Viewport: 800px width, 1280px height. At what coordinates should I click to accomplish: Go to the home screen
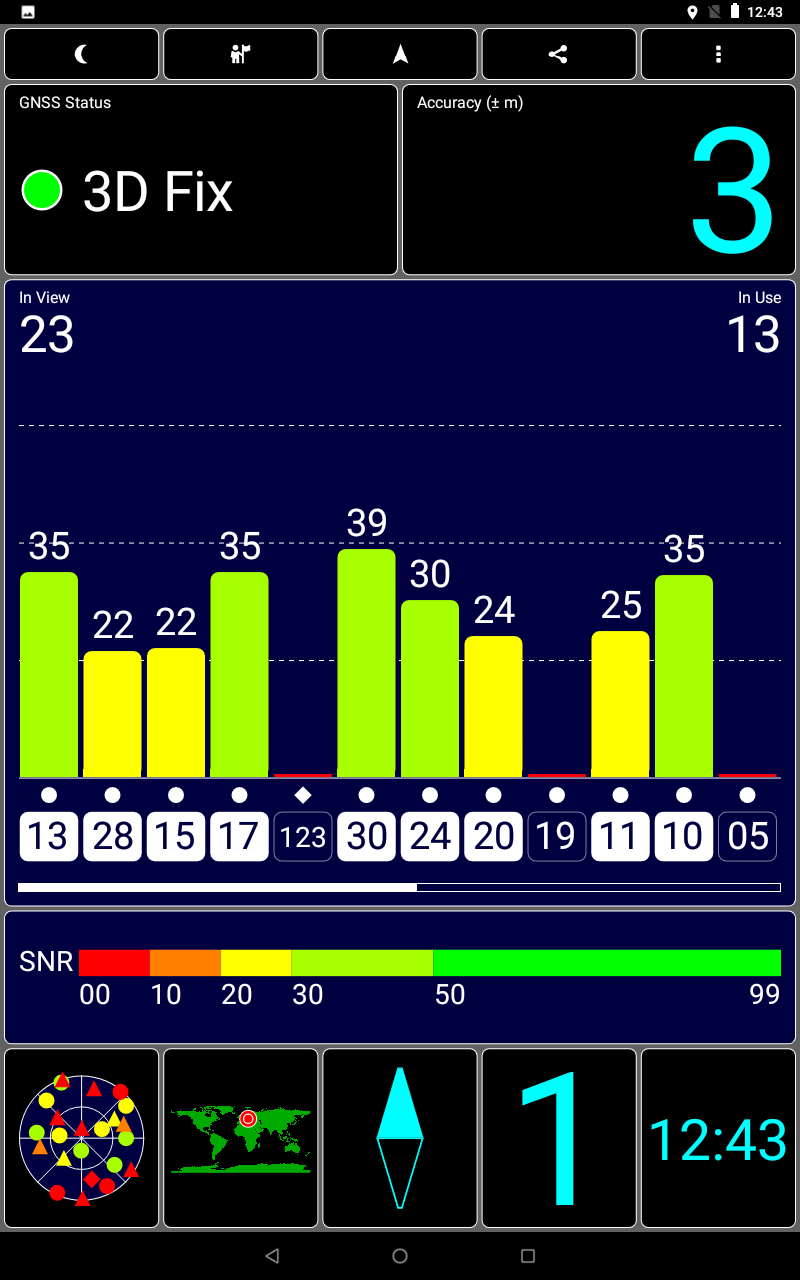pos(400,1256)
